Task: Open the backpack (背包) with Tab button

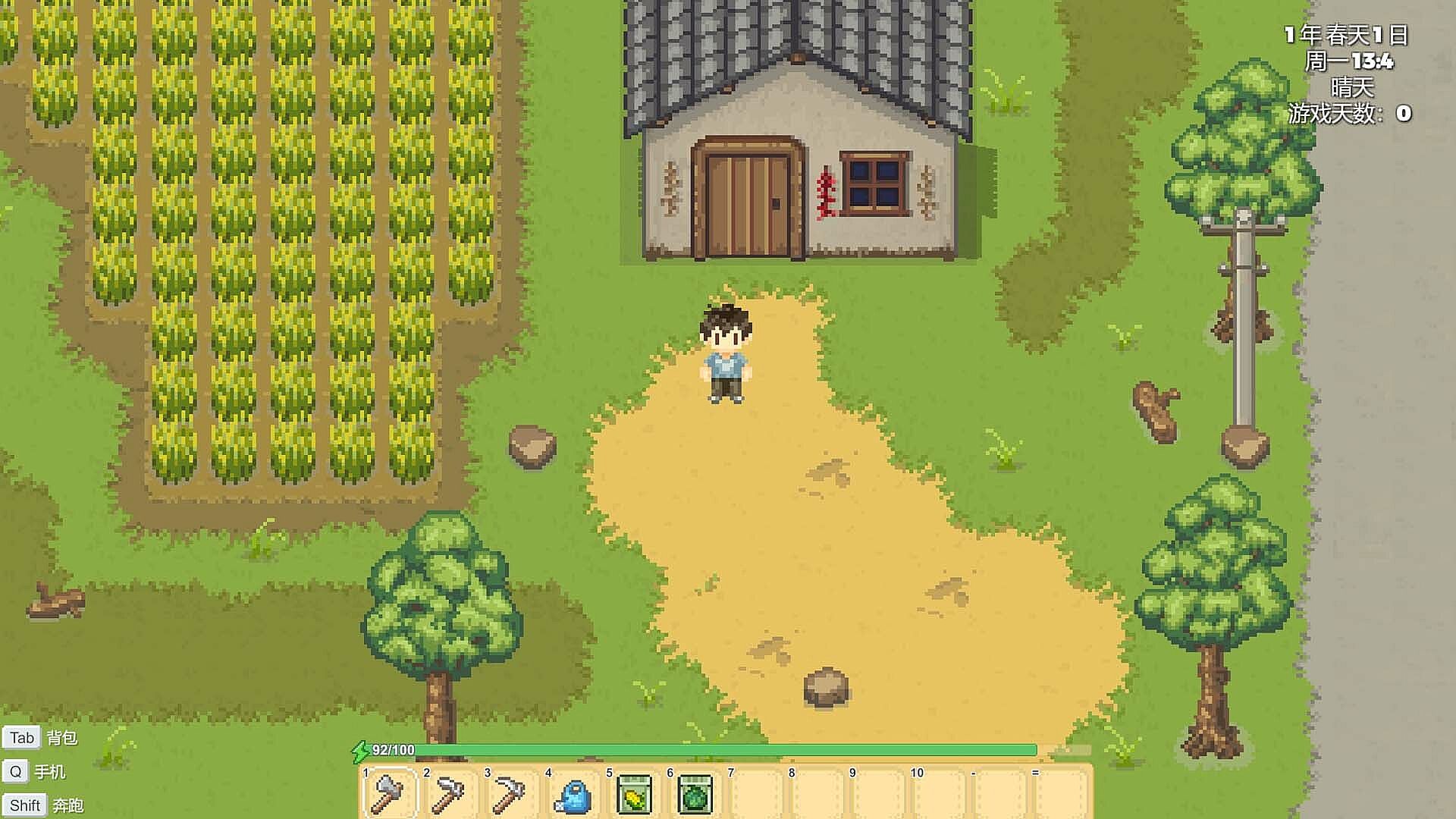Action: tap(22, 738)
